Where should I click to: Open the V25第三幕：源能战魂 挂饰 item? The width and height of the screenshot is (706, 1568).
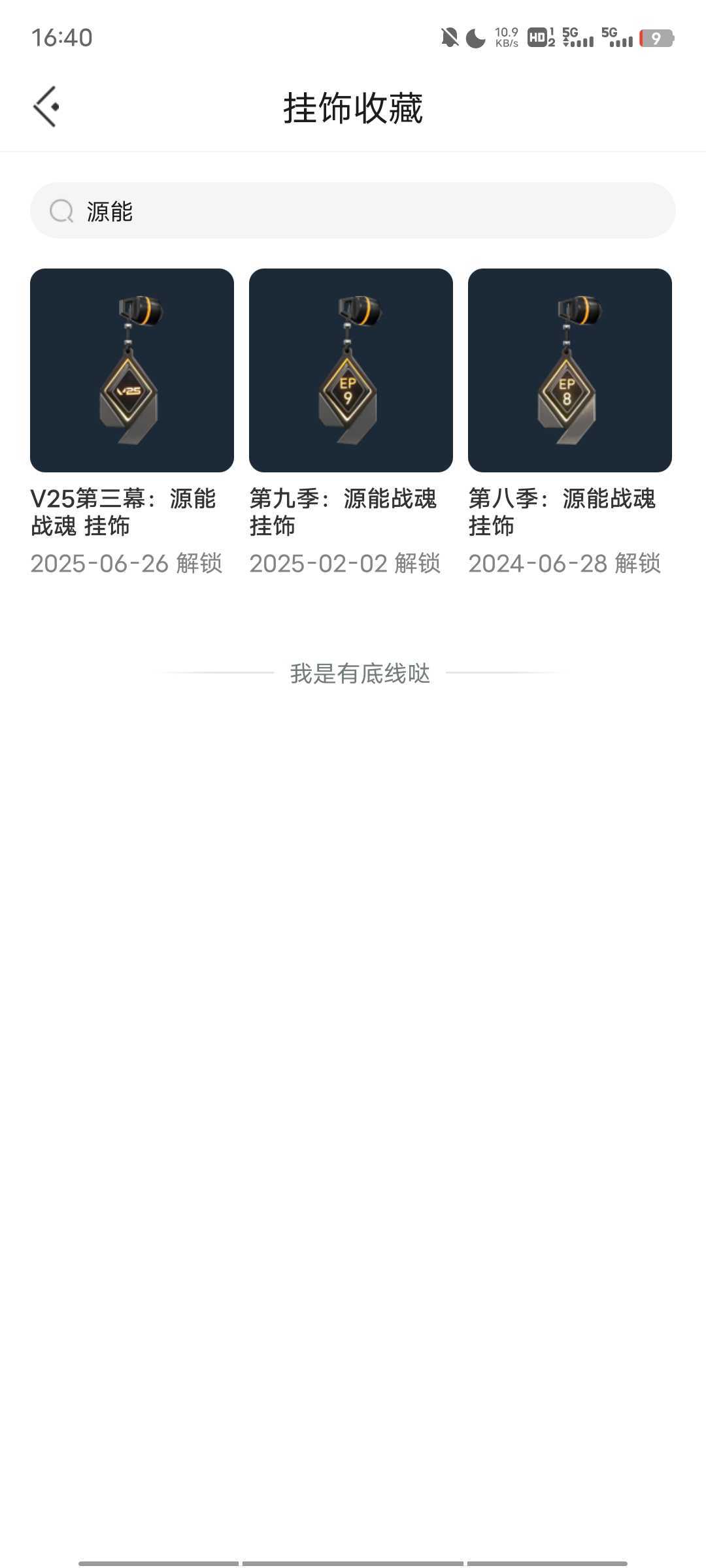tap(132, 370)
